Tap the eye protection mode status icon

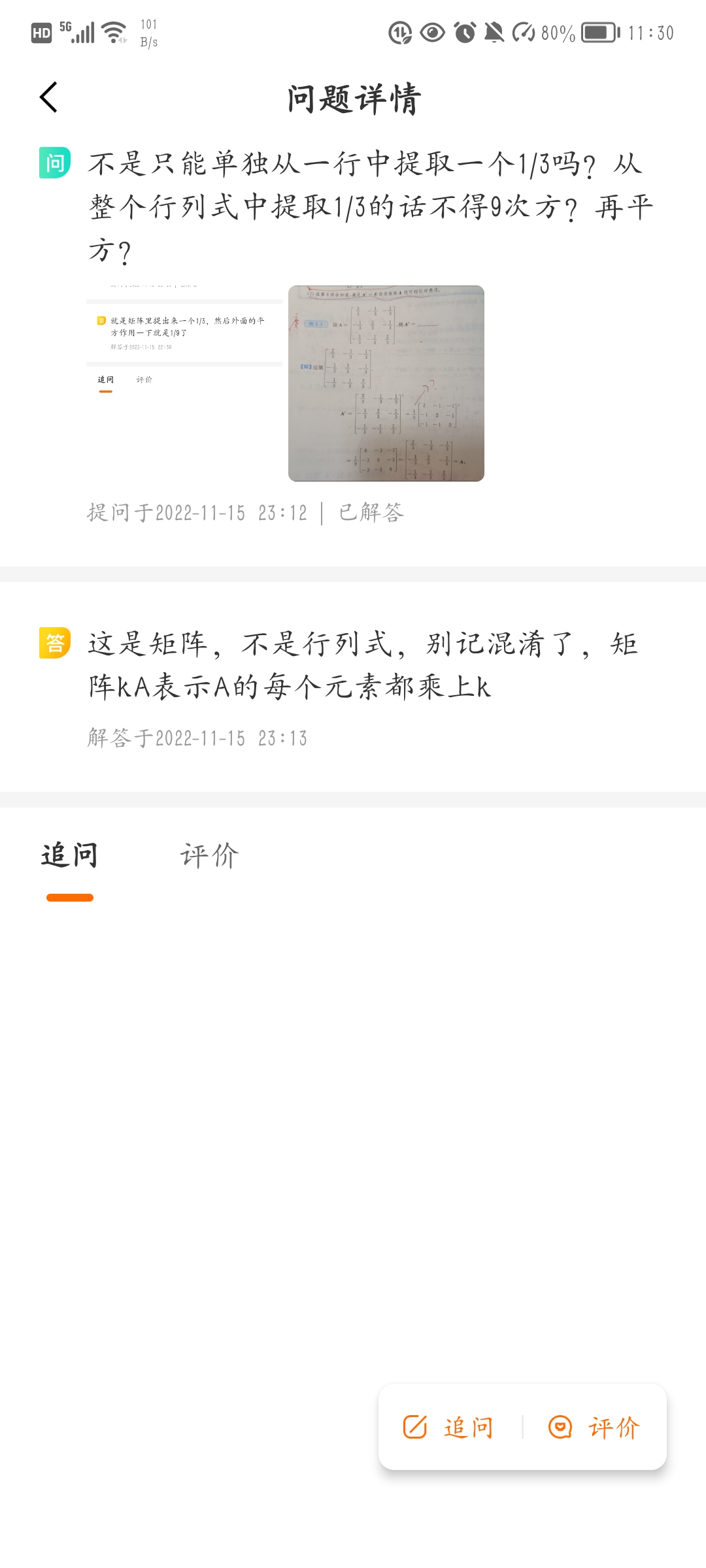pyautogui.click(x=431, y=31)
